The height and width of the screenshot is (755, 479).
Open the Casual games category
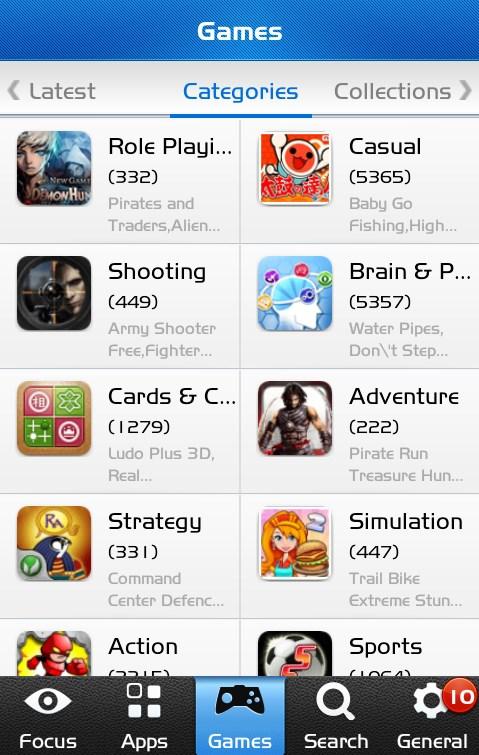pyautogui.click(x=360, y=182)
